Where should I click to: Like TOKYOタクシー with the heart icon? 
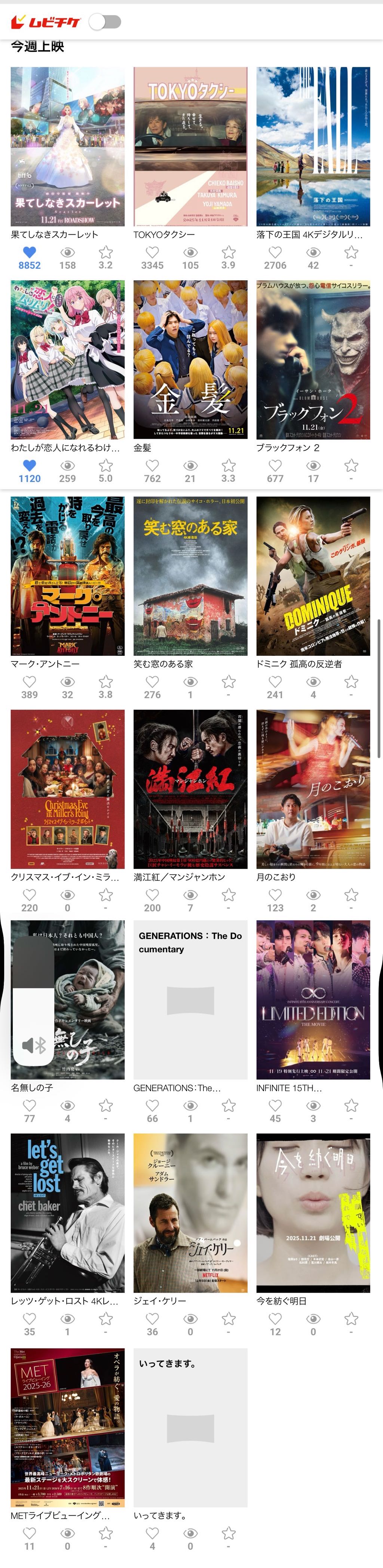point(152,252)
